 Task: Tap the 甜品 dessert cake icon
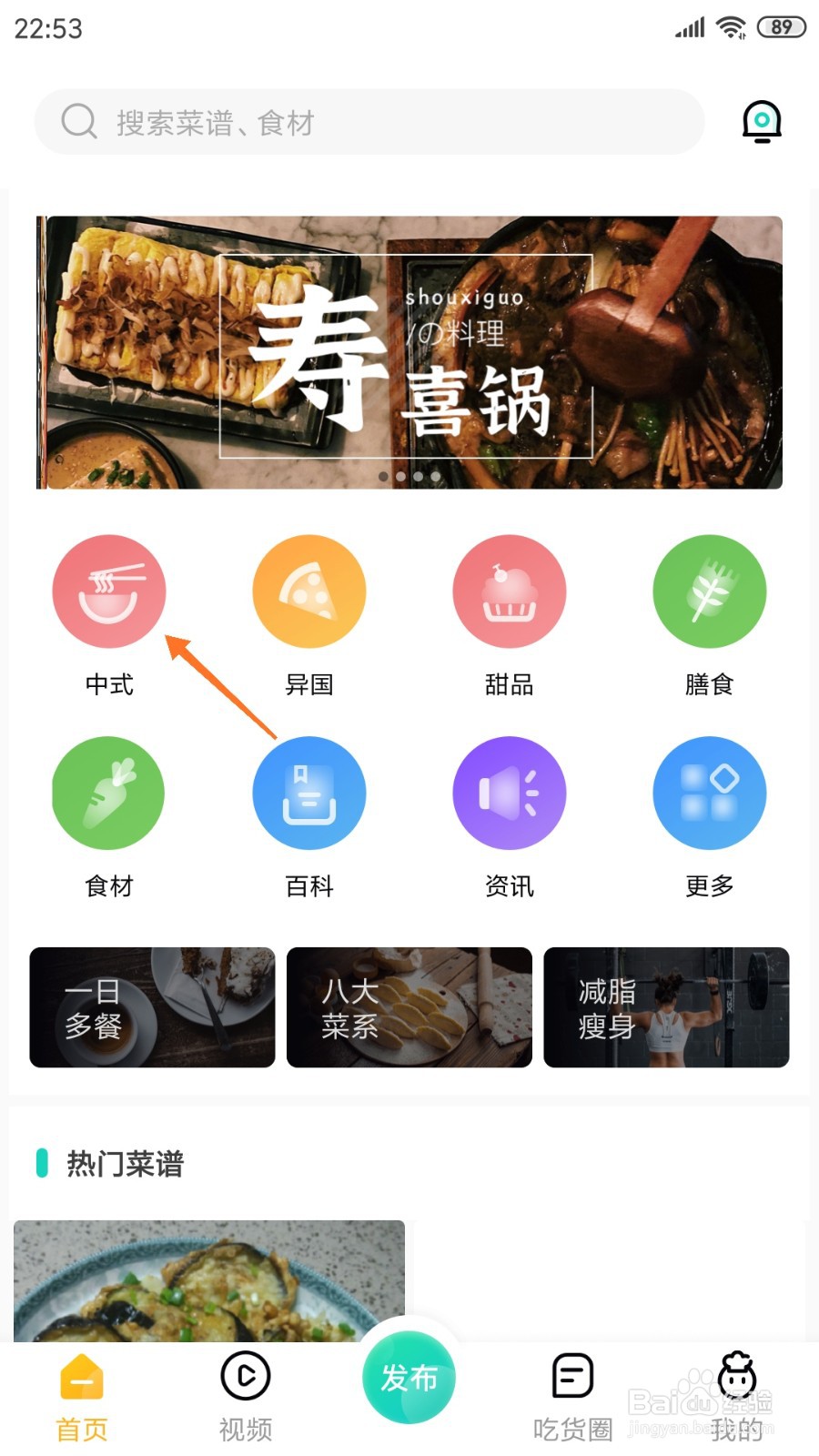(510, 591)
